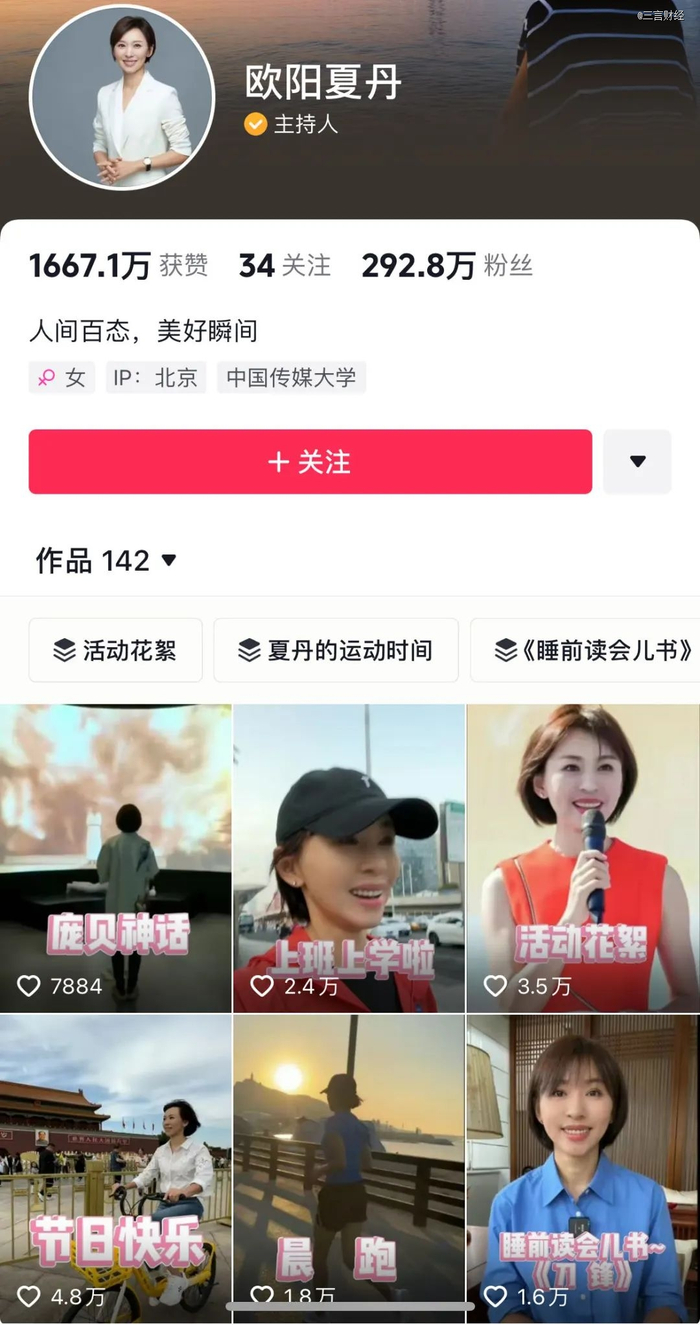700x1325 pixels.
Task: View the 292.8万 粉丝 followers list
Action: (x=447, y=265)
